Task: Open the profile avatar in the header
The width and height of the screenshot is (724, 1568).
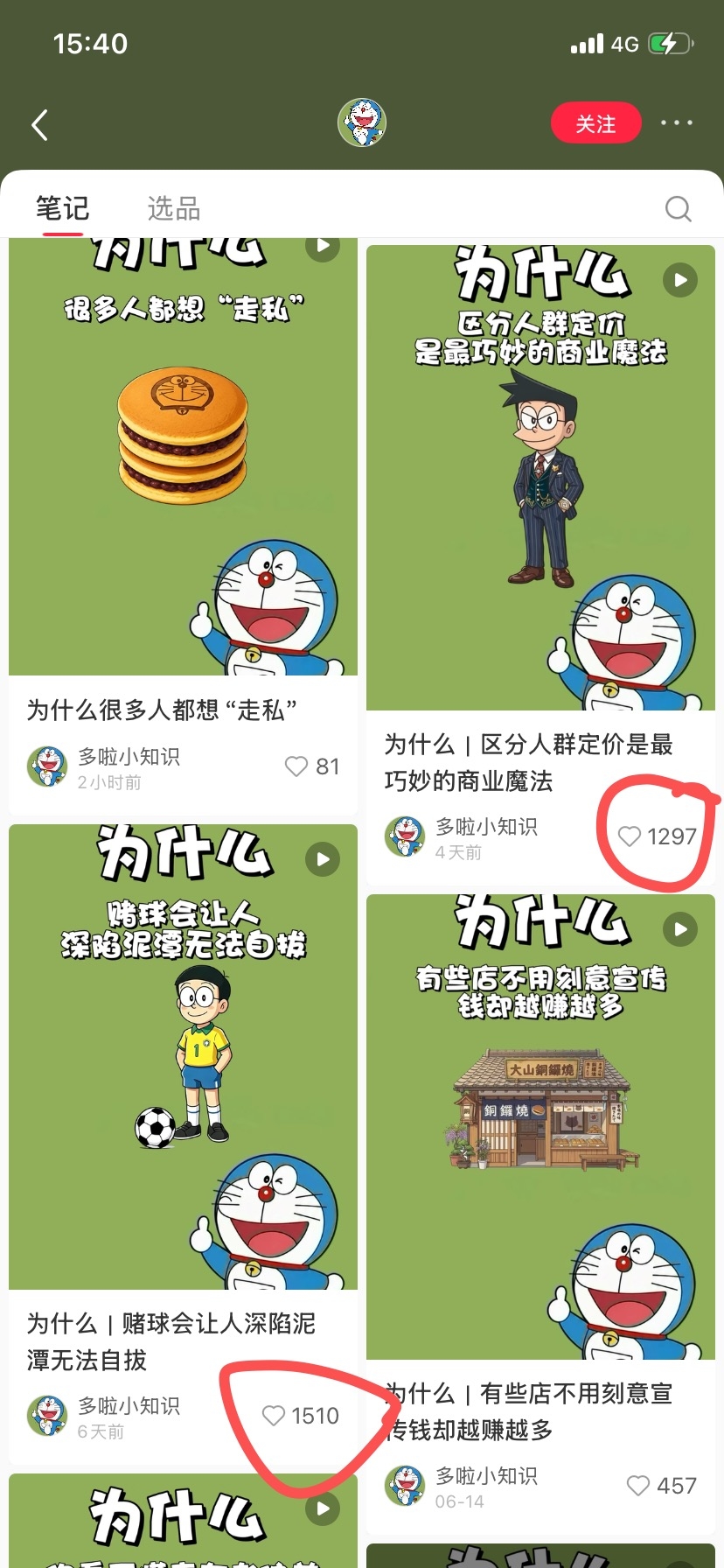Action: click(361, 122)
